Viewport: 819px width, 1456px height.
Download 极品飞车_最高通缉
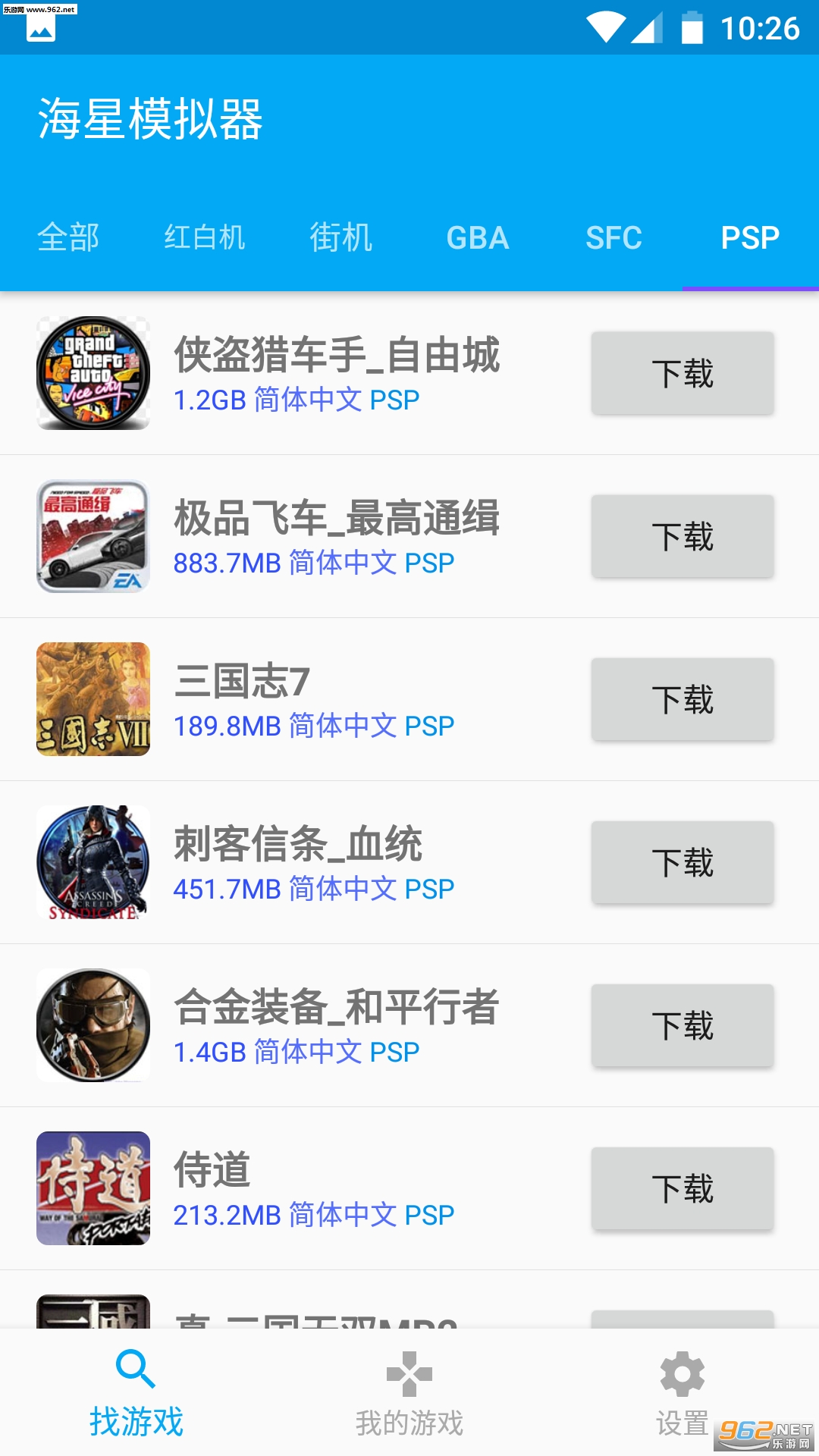tap(682, 536)
